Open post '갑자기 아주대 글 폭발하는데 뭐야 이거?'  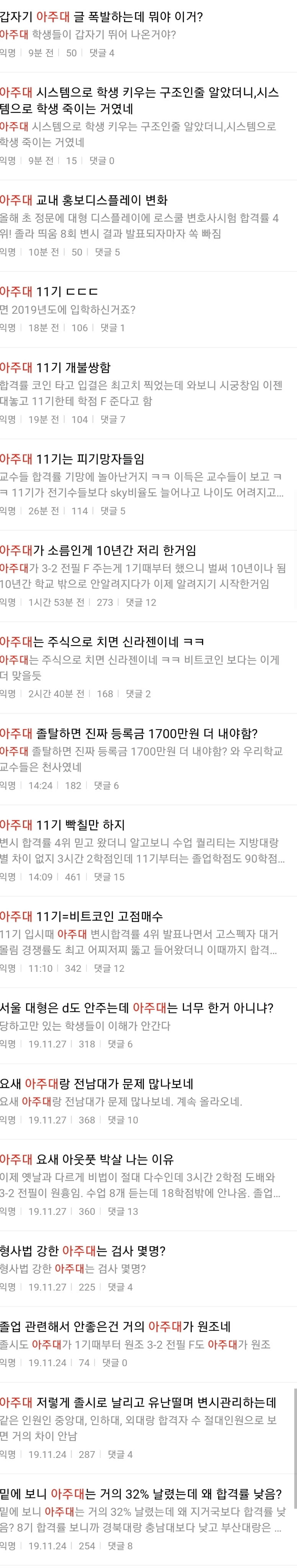click(101, 16)
